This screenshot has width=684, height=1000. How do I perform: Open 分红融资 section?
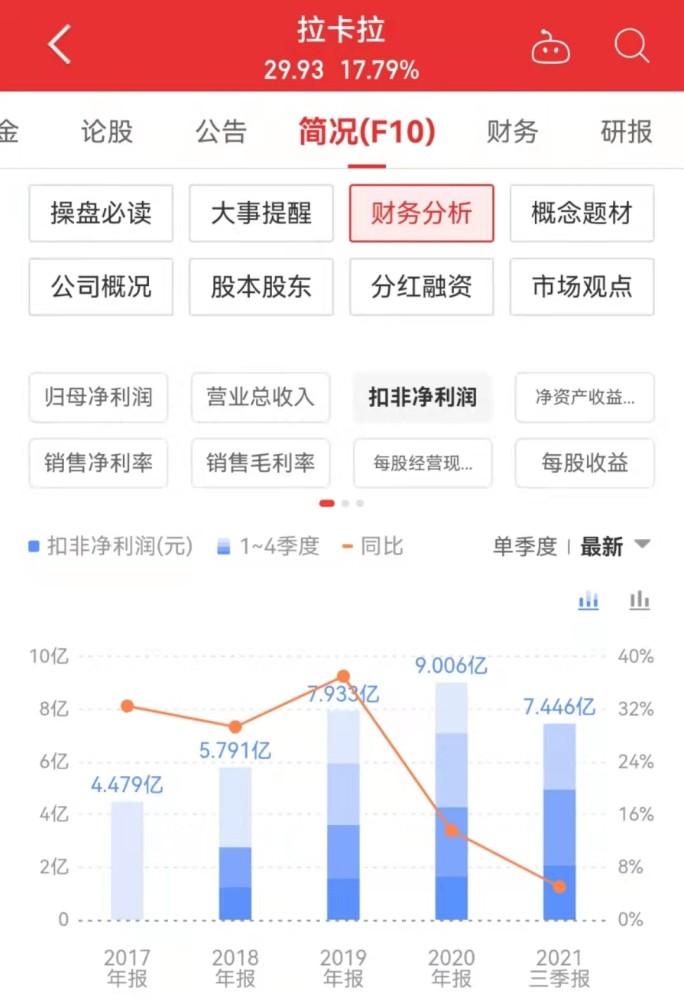pos(421,287)
